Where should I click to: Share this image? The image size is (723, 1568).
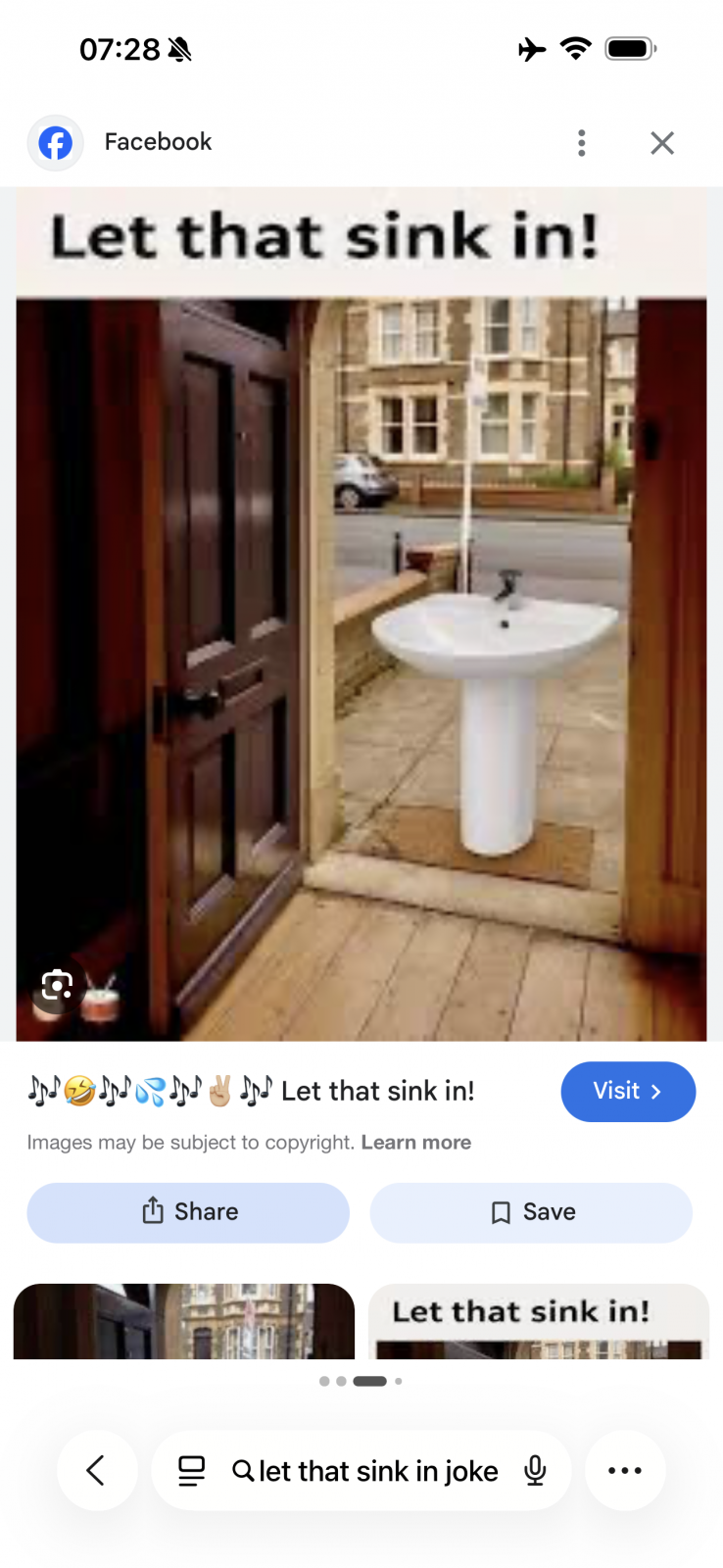tap(188, 1212)
